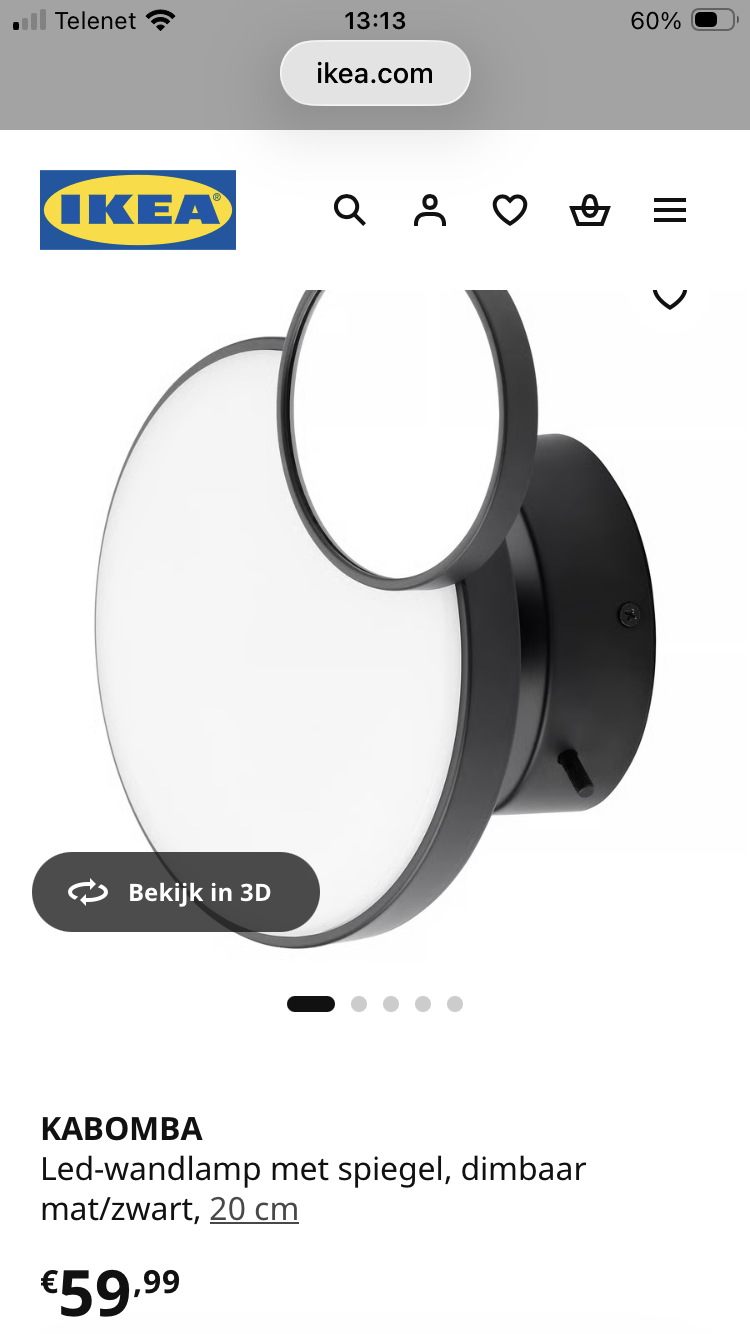Open the account profile icon
The image size is (750, 1334).
430,210
